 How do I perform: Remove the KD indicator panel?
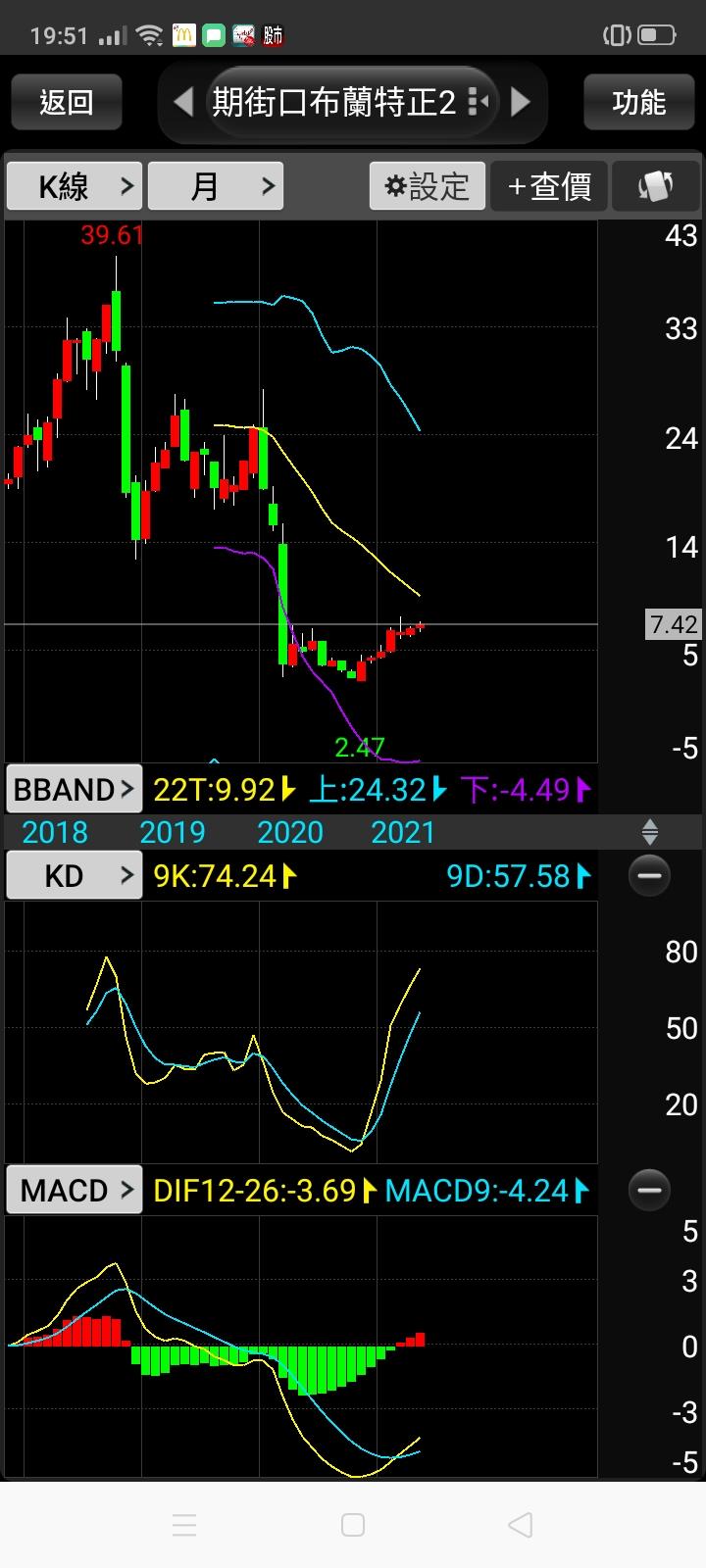pyautogui.click(x=648, y=875)
